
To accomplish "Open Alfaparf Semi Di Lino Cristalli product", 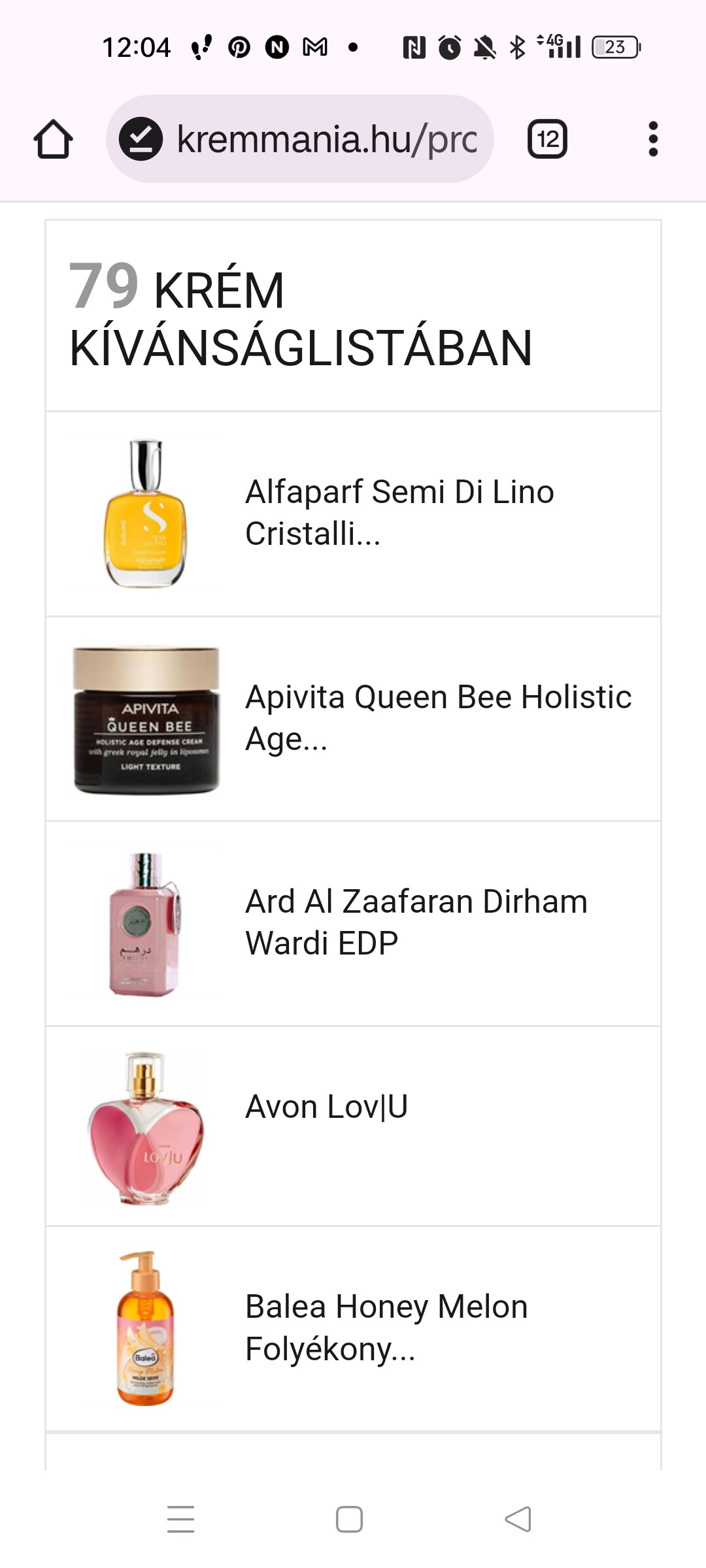I will point(353,514).
